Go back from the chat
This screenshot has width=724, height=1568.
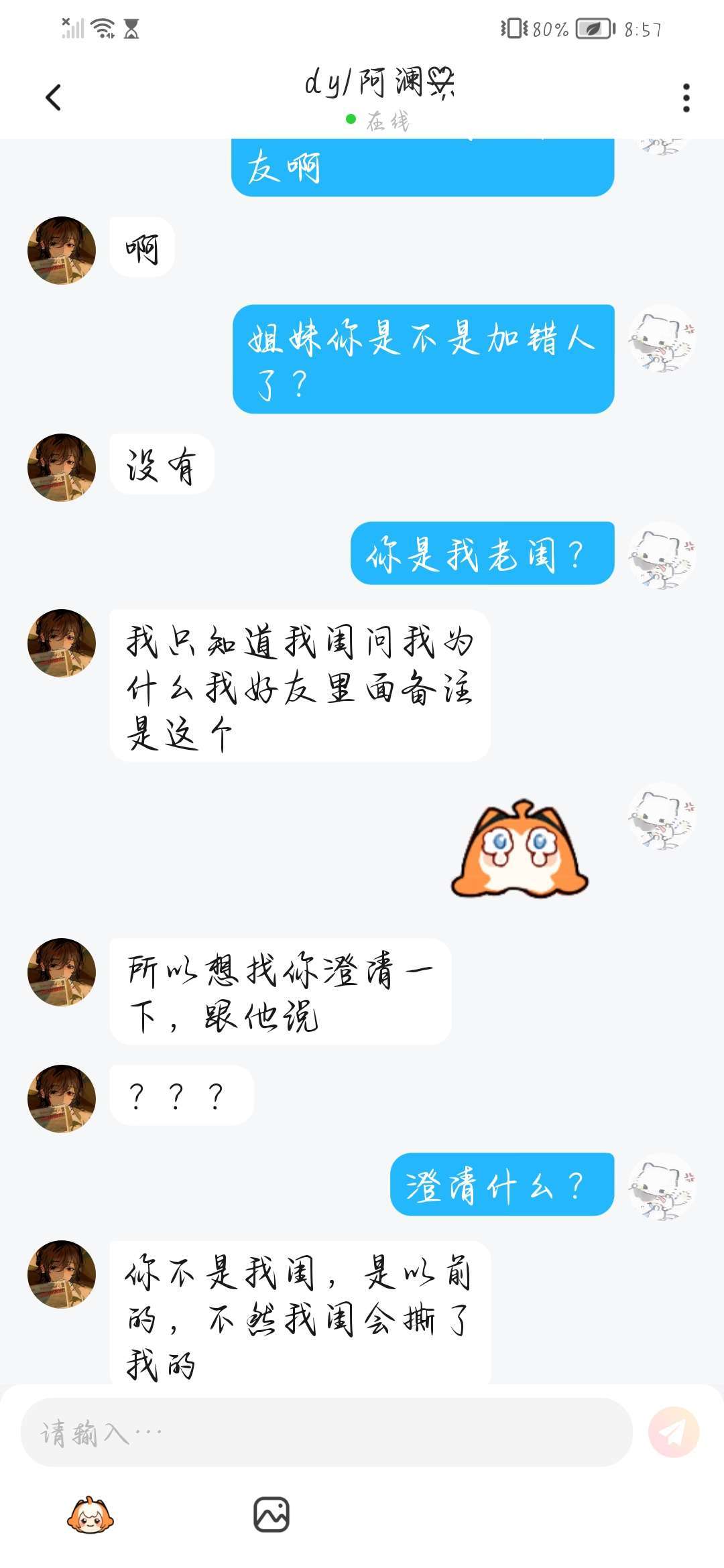[x=54, y=98]
